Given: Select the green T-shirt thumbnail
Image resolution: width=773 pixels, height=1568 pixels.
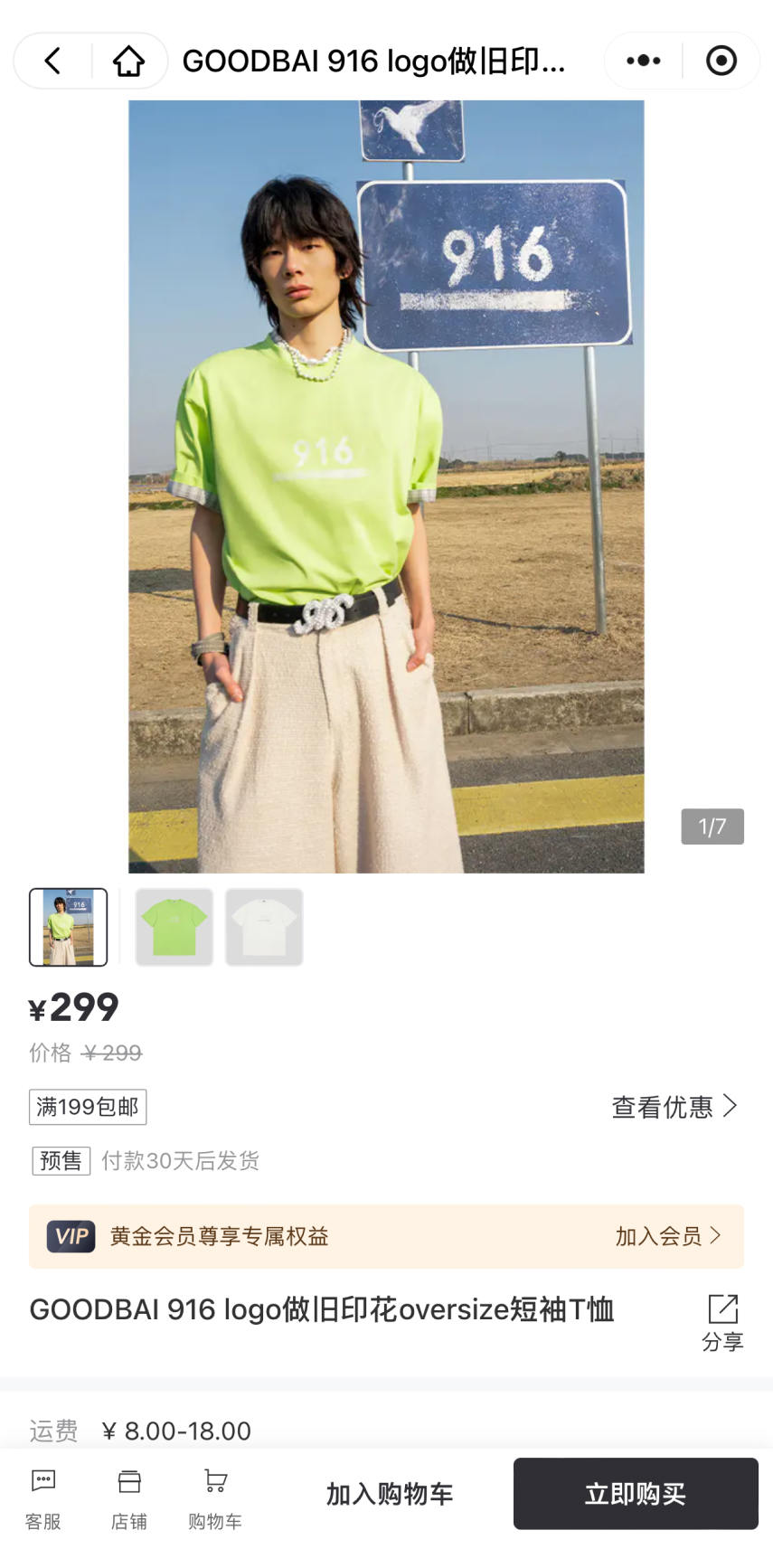Looking at the screenshot, I should 174,927.
